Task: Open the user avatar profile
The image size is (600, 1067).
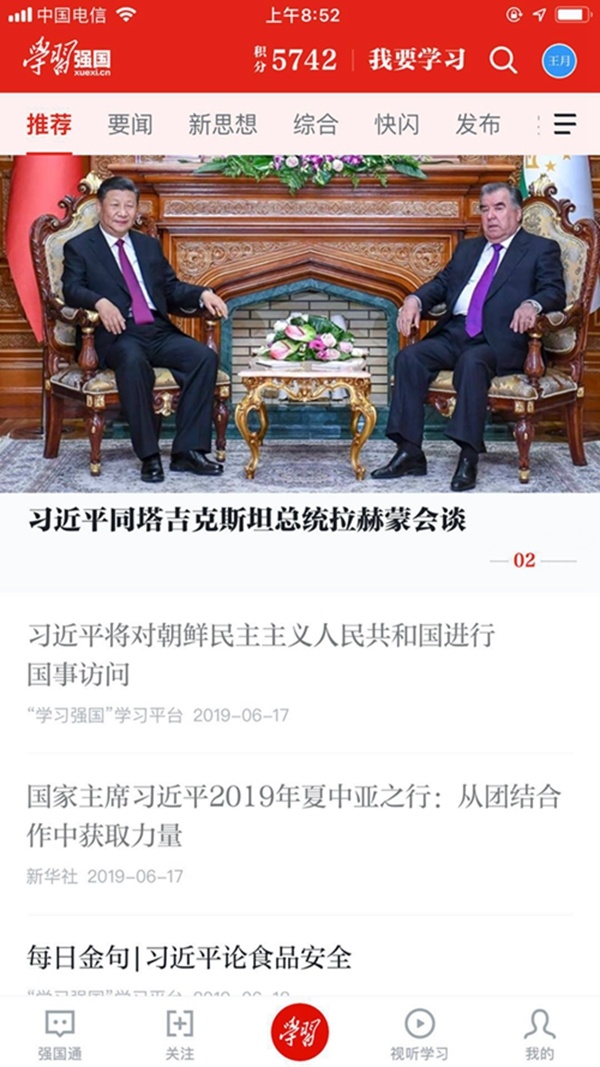Action: tap(559, 60)
